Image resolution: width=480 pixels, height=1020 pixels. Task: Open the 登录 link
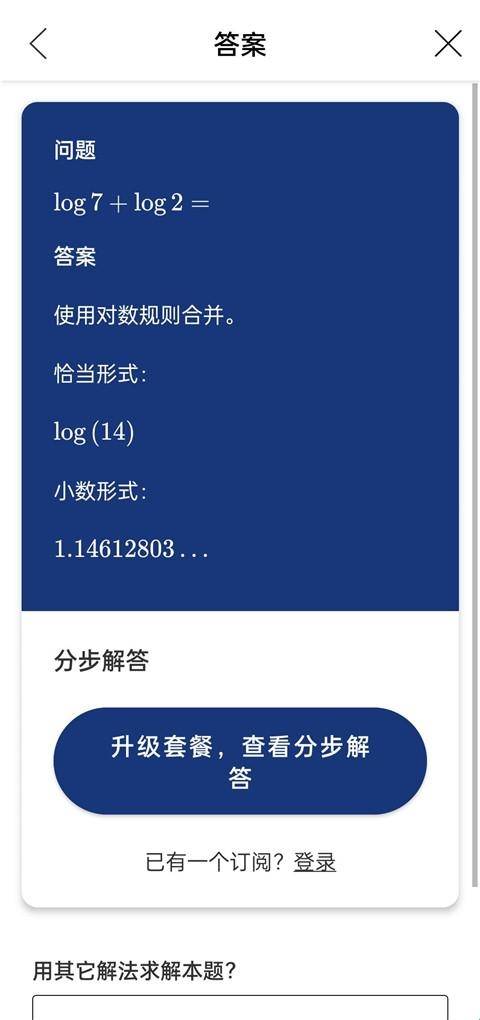[315, 863]
